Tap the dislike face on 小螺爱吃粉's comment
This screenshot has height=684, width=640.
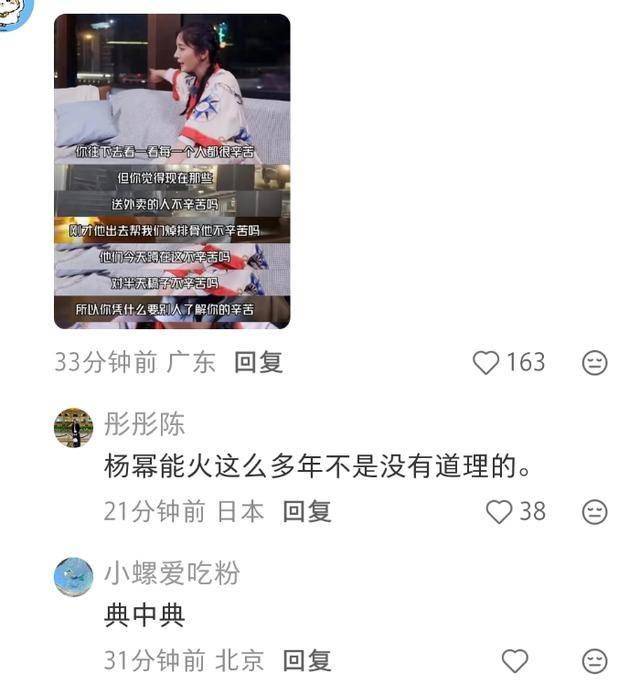coord(595,660)
